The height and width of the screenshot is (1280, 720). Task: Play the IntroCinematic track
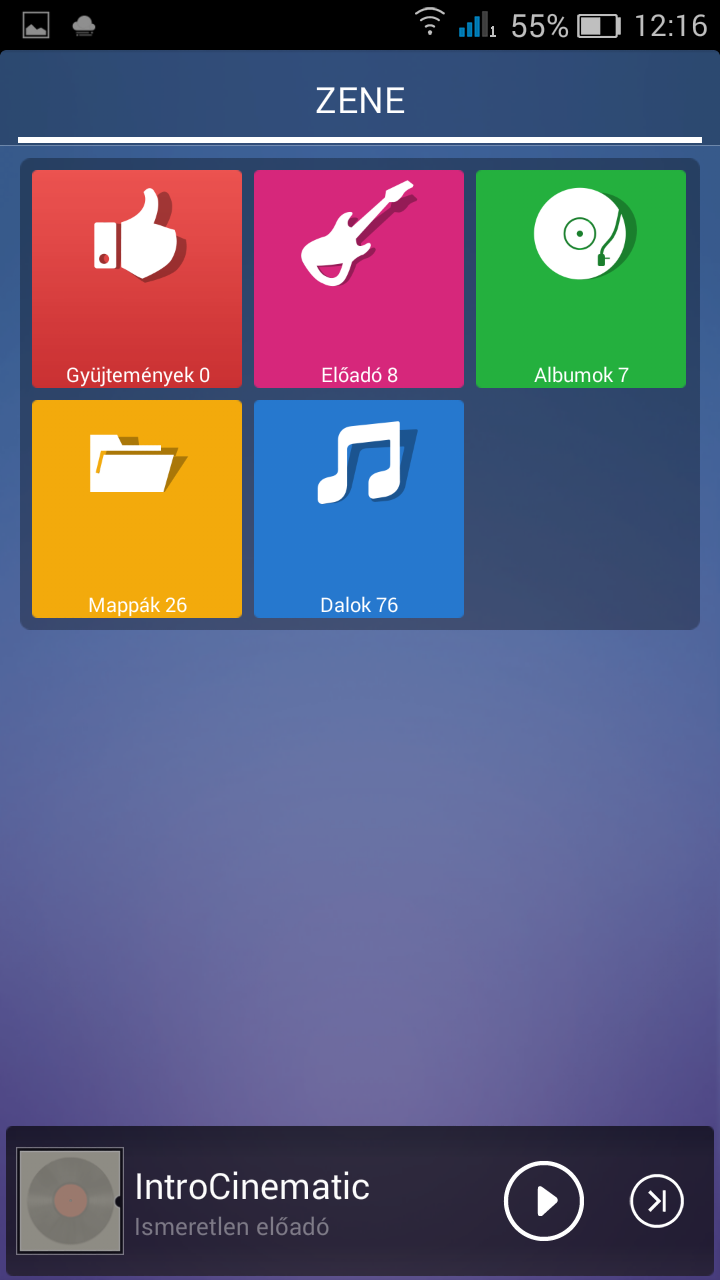point(544,1201)
